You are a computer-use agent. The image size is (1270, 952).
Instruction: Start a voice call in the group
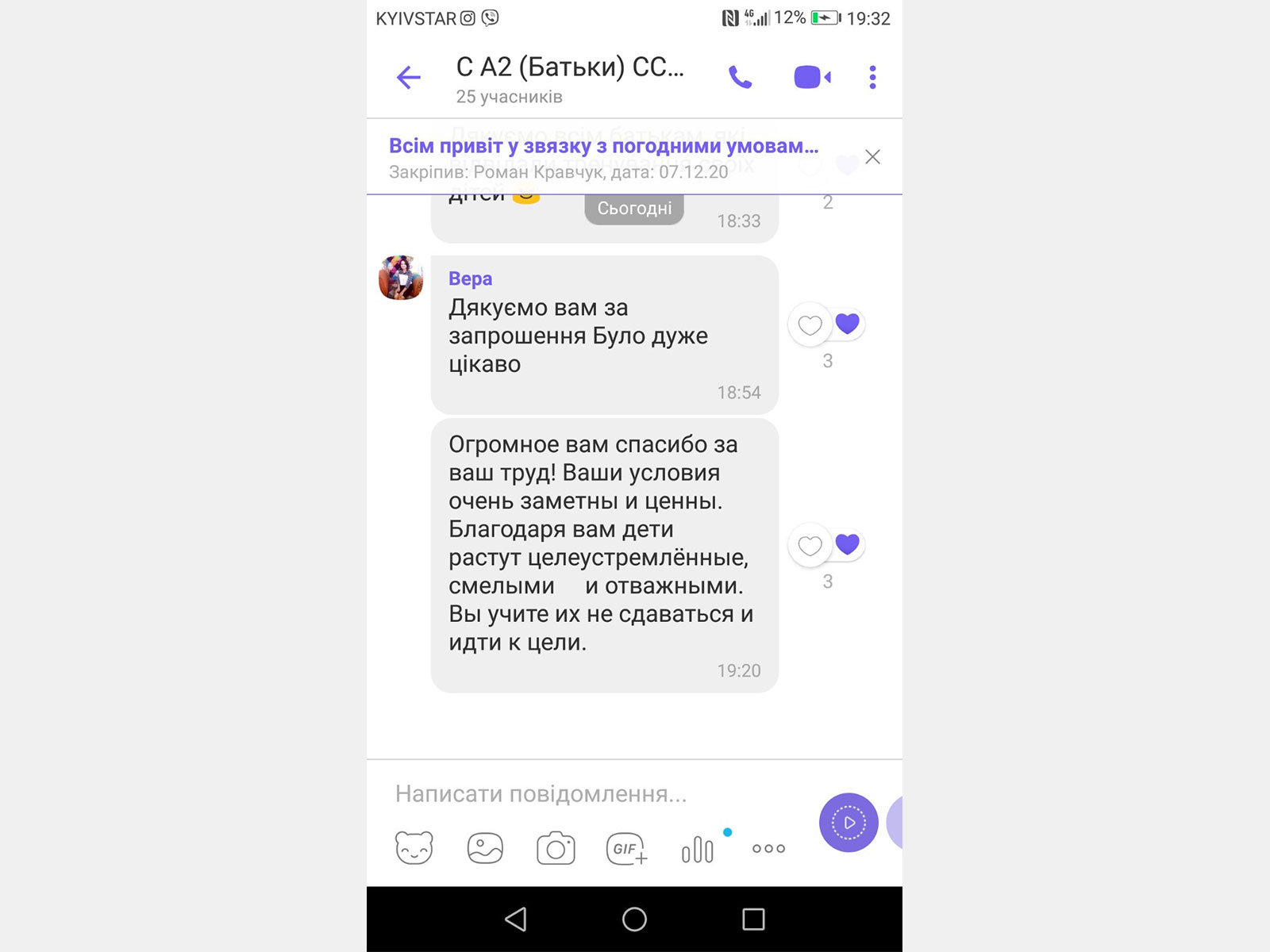click(740, 78)
